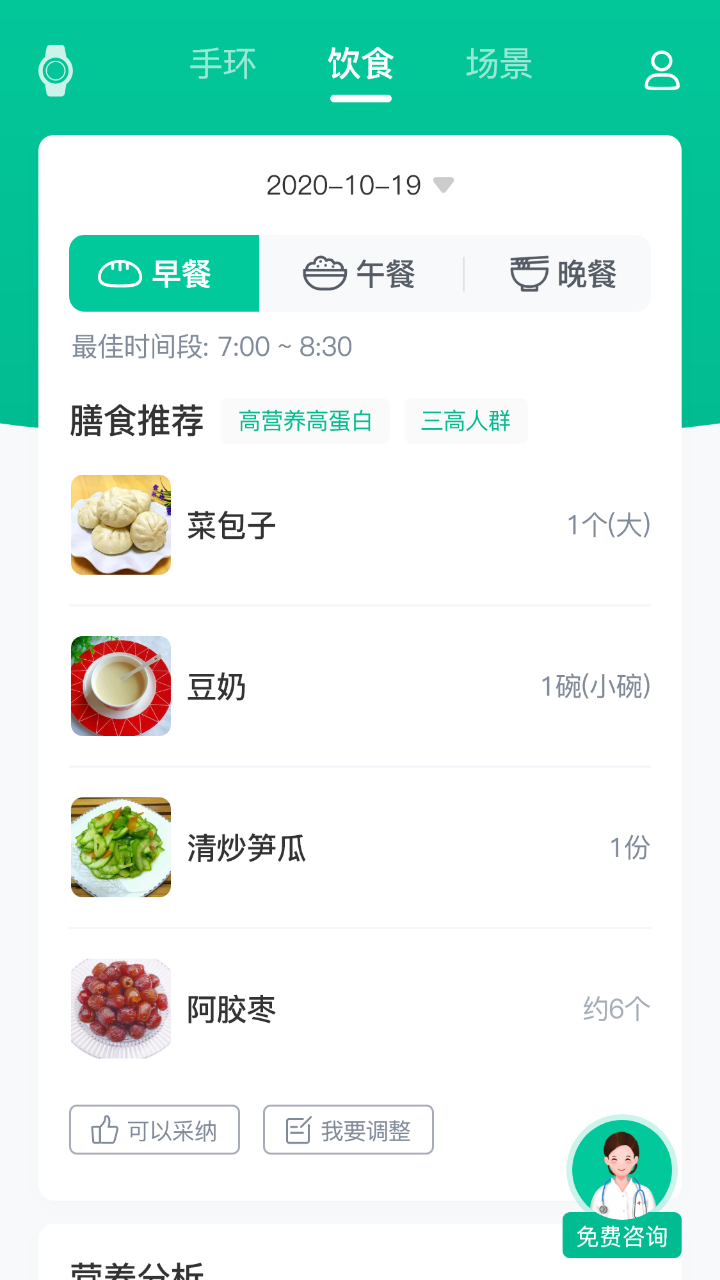Image resolution: width=720 pixels, height=1280 pixels.
Task: Tap the 免费咨询 label
Action: 622,1234
